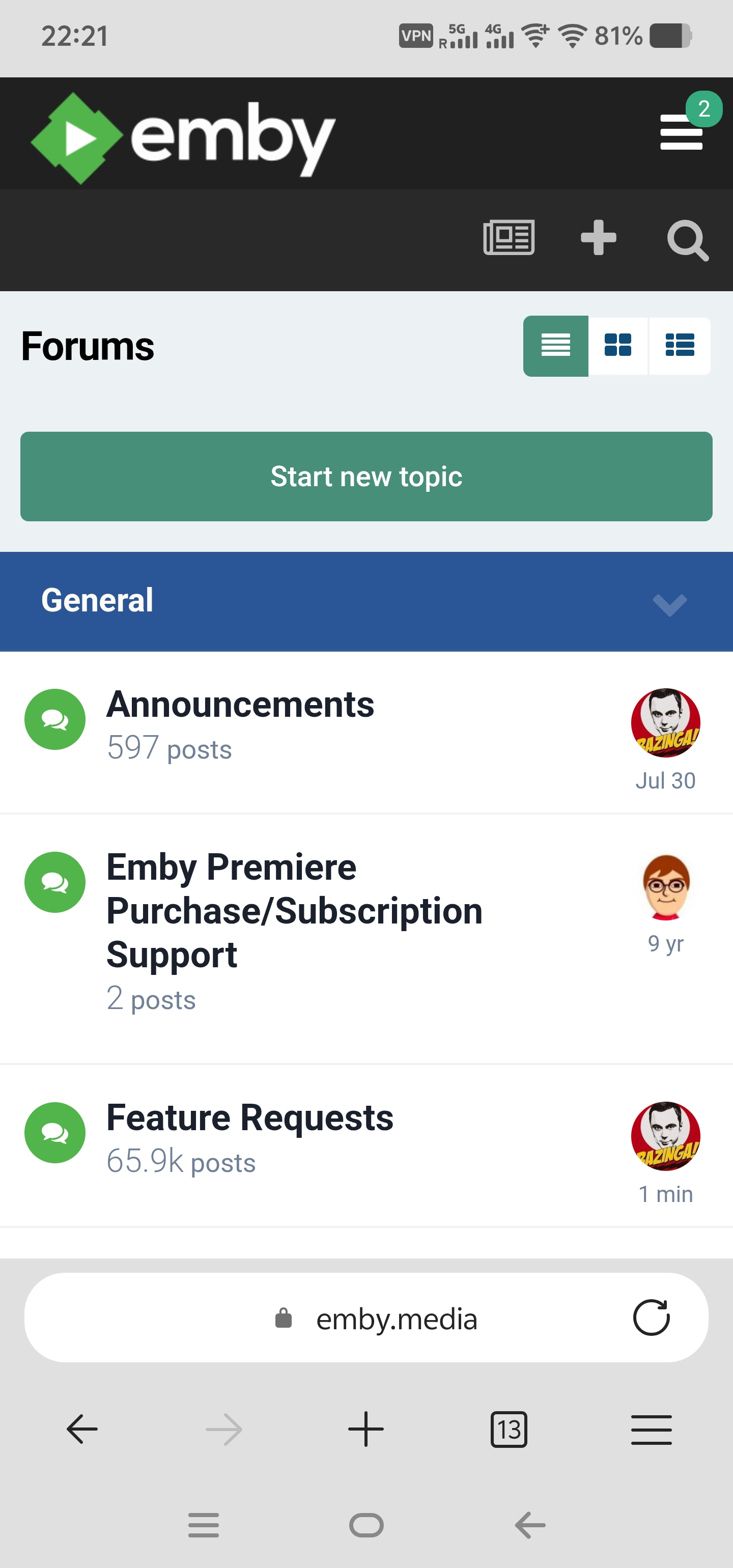
Task: Open the Feature Requests forum
Action: (x=249, y=1117)
